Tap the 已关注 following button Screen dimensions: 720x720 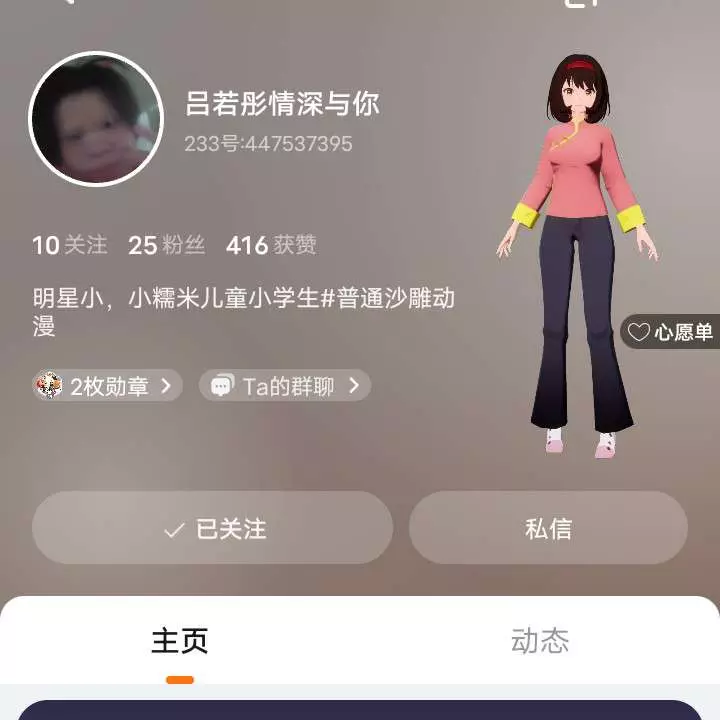click(x=212, y=528)
